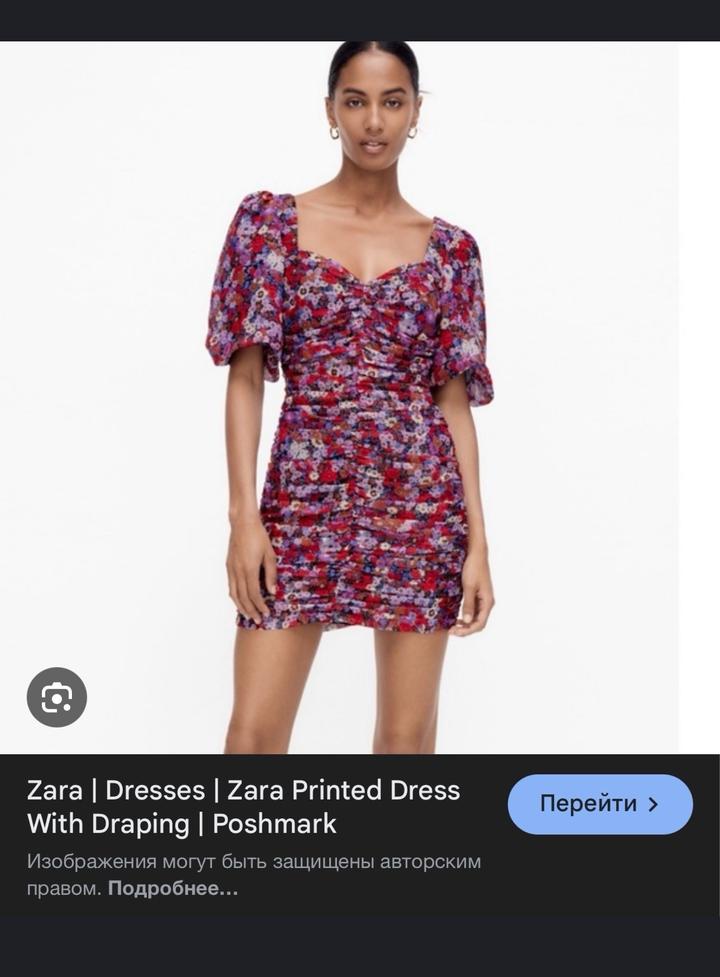720x977 pixels.
Task: Open the Подробнее link about copyright
Action: click(173, 888)
